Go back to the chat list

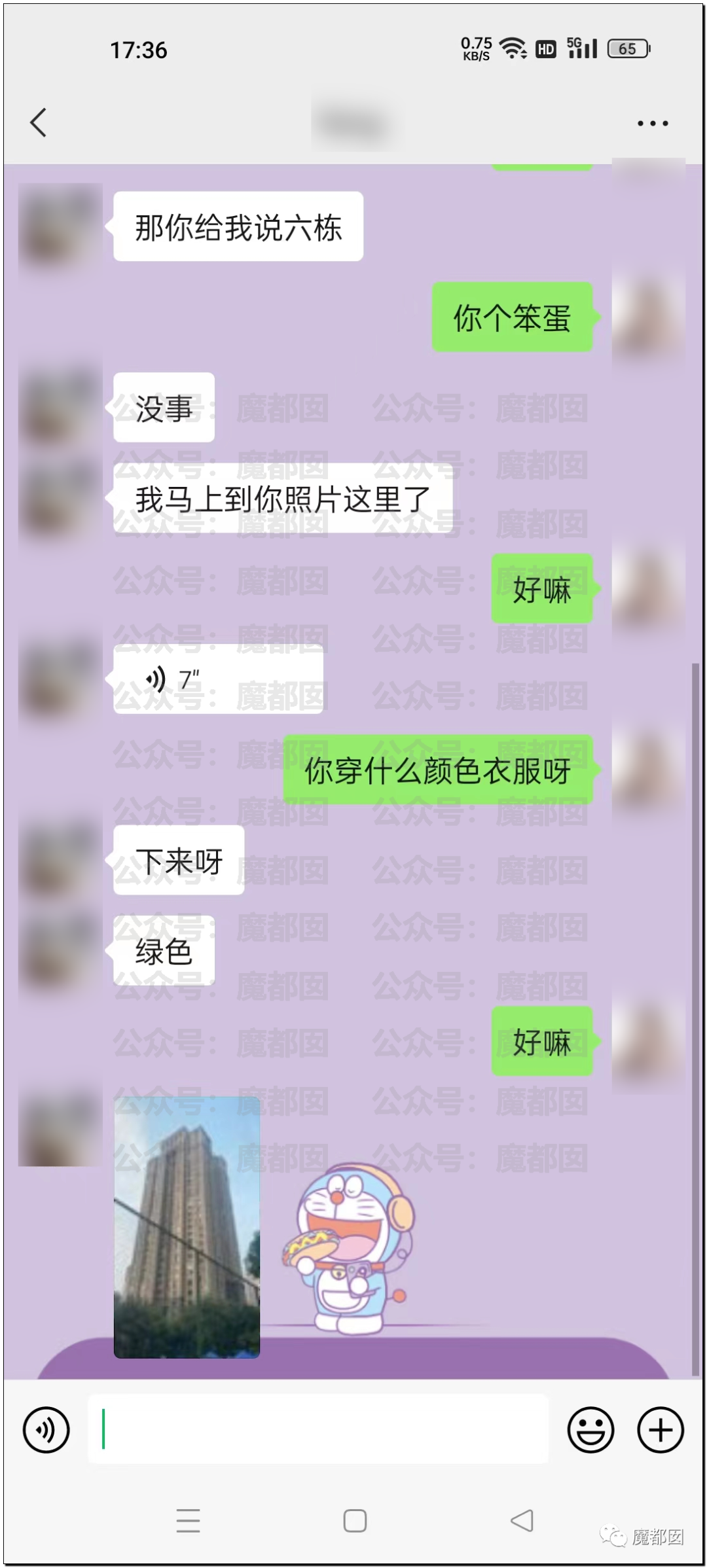click(39, 122)
